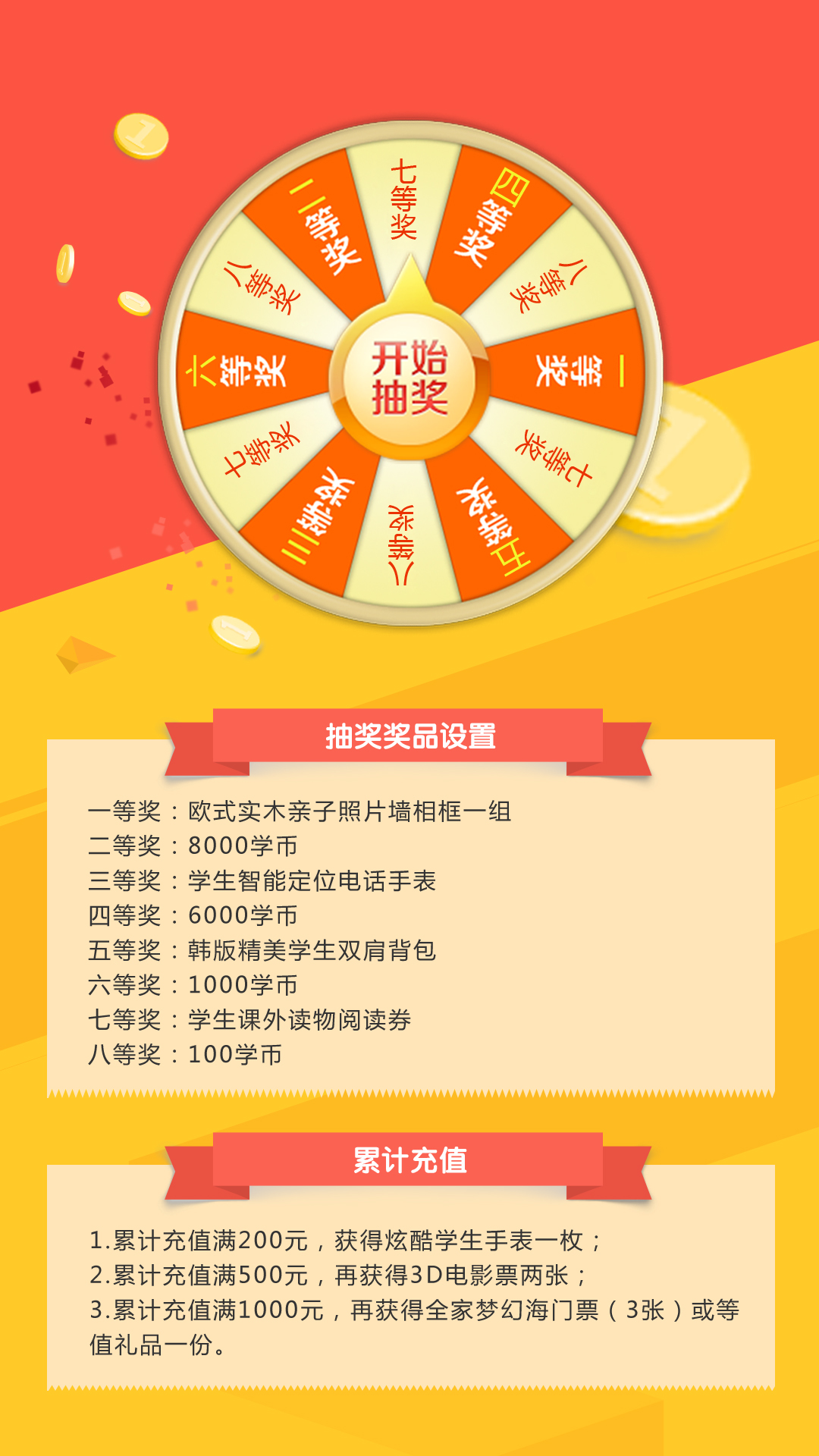Tap the 开始抽奖 button to spin the wheel
The width and height of the screenshot is (819, 1456).
coord(409,378)
